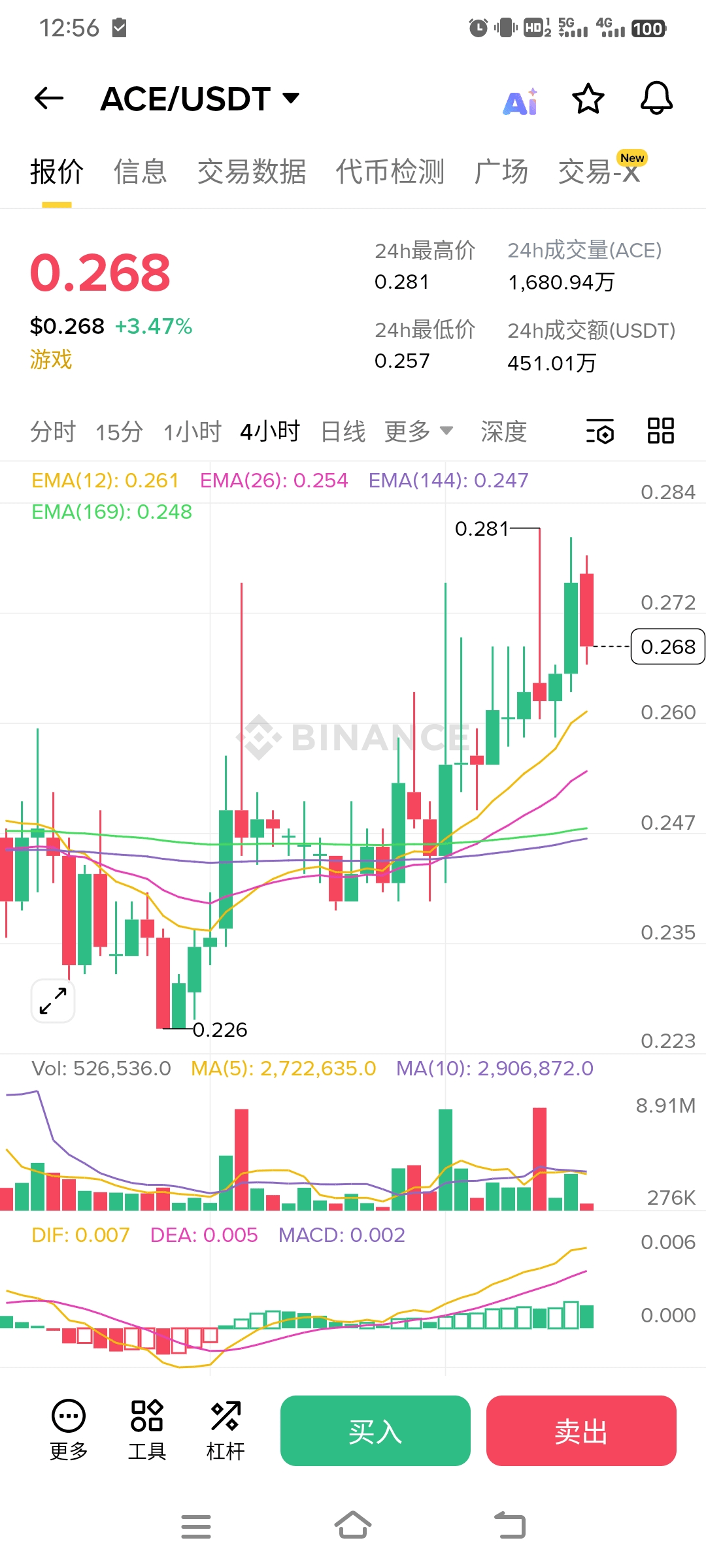This screenshot has width=706, height=1568.
Task: Open chart indicator settings icon
Action: 600,431
